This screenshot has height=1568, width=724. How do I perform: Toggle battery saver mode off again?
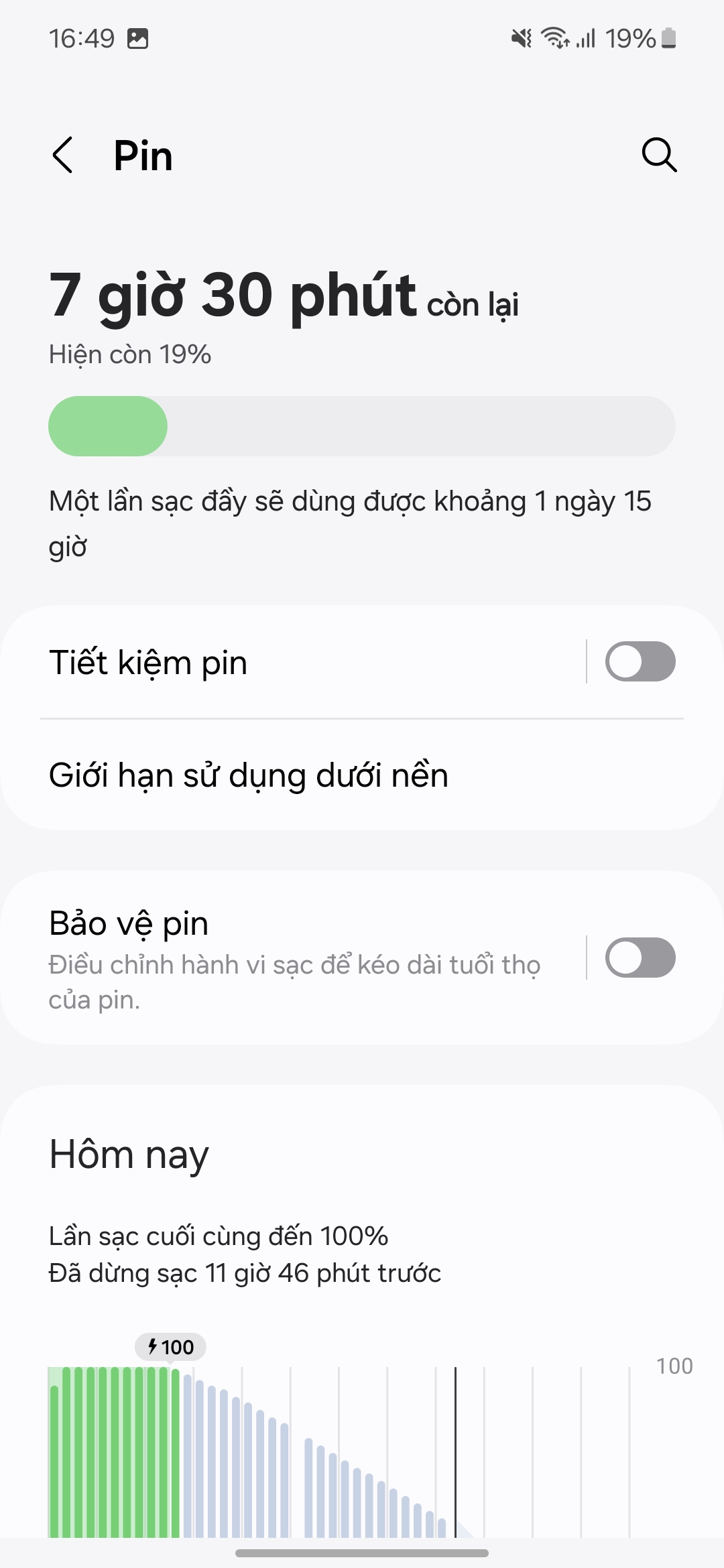(x=640, y=661)
